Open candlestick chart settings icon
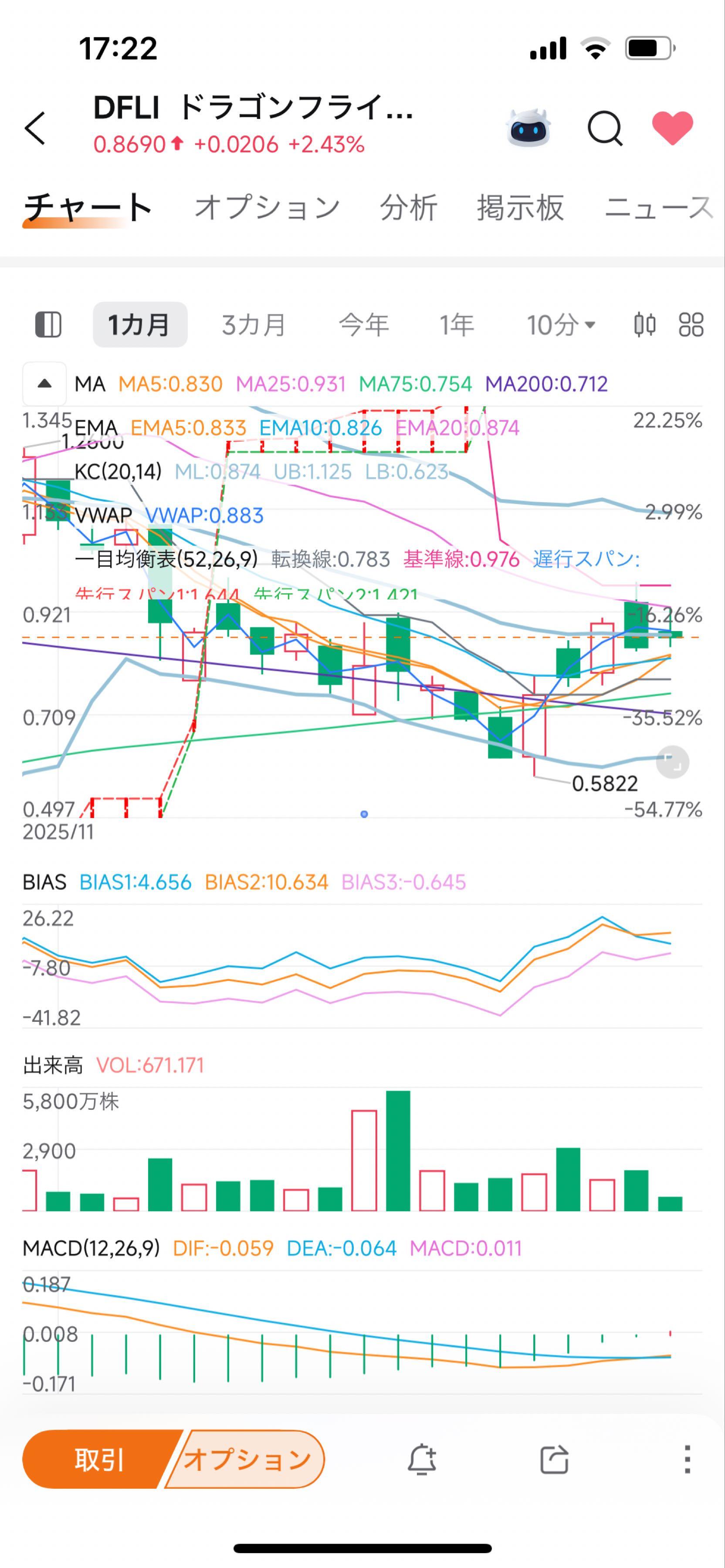This screenshot has width=725, height=1568. pos(645,324)
